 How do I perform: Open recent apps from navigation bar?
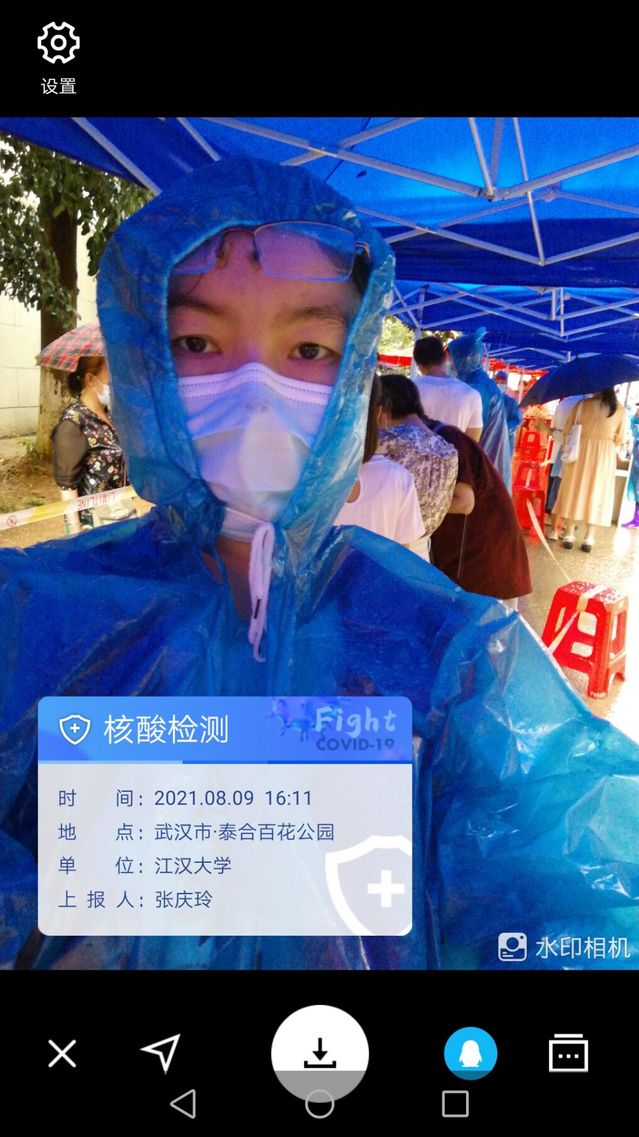(x=455, y=1103)
